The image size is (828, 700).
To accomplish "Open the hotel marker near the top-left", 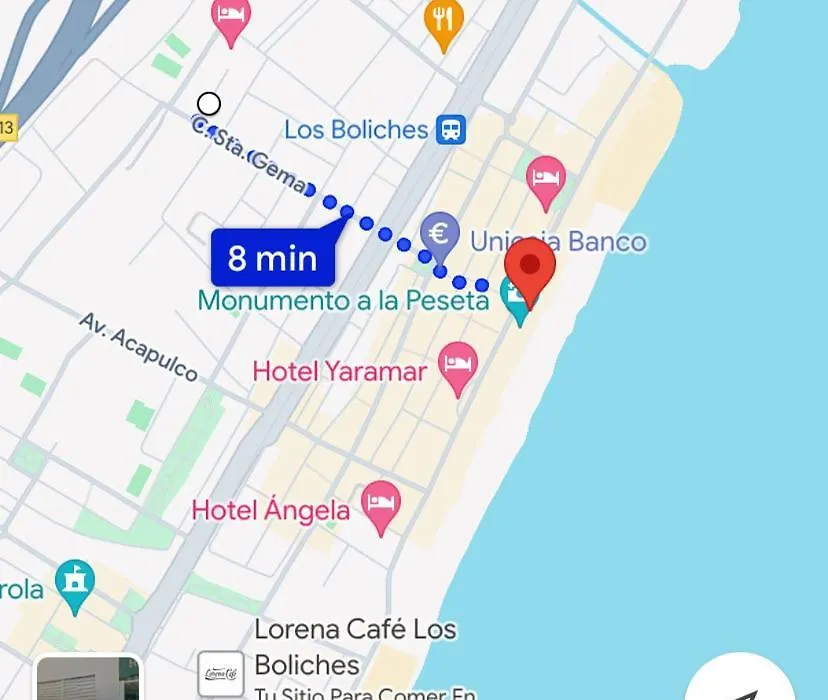I will click(231, 17).
